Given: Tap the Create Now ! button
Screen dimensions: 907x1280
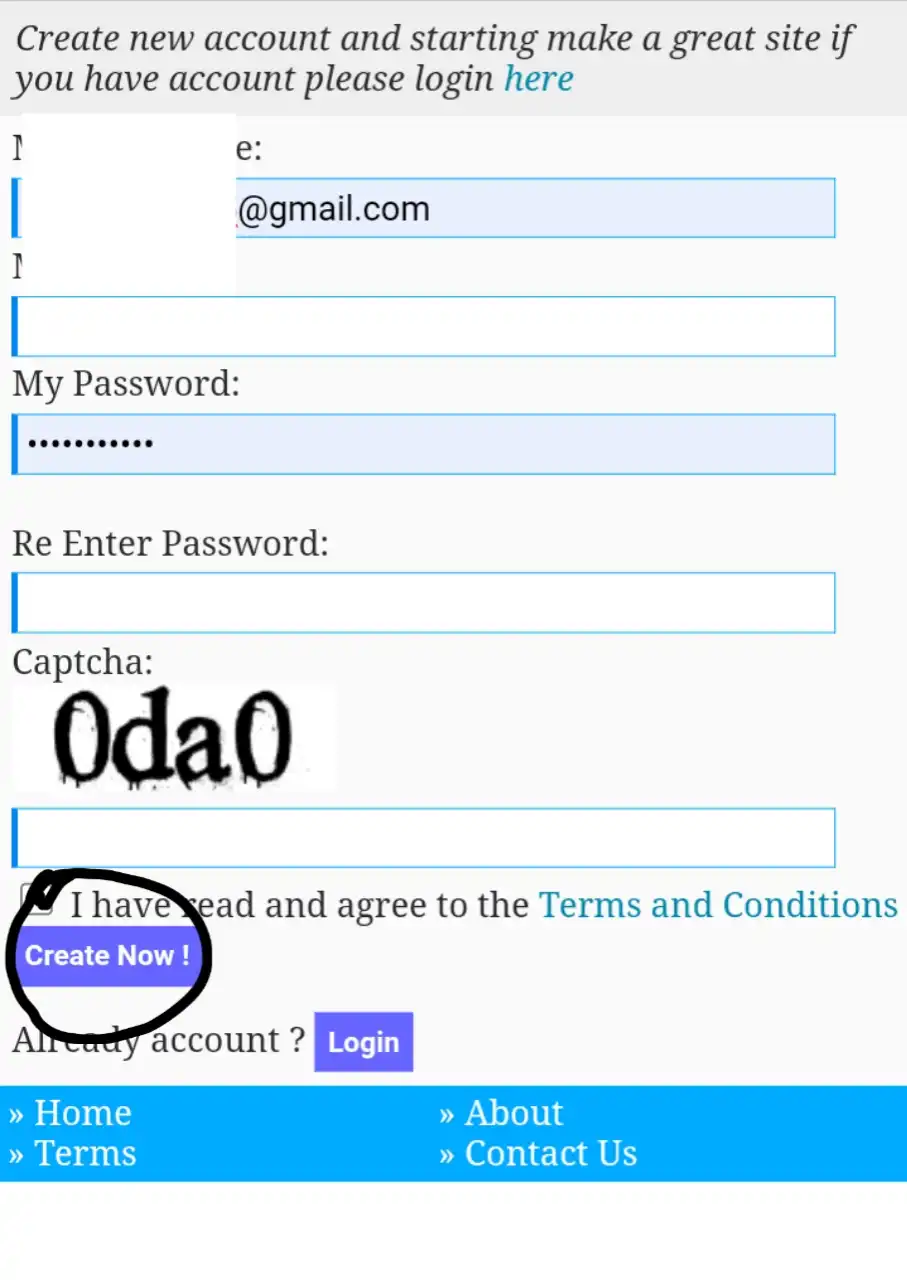Looking at the screenshot, I should 107,956.
